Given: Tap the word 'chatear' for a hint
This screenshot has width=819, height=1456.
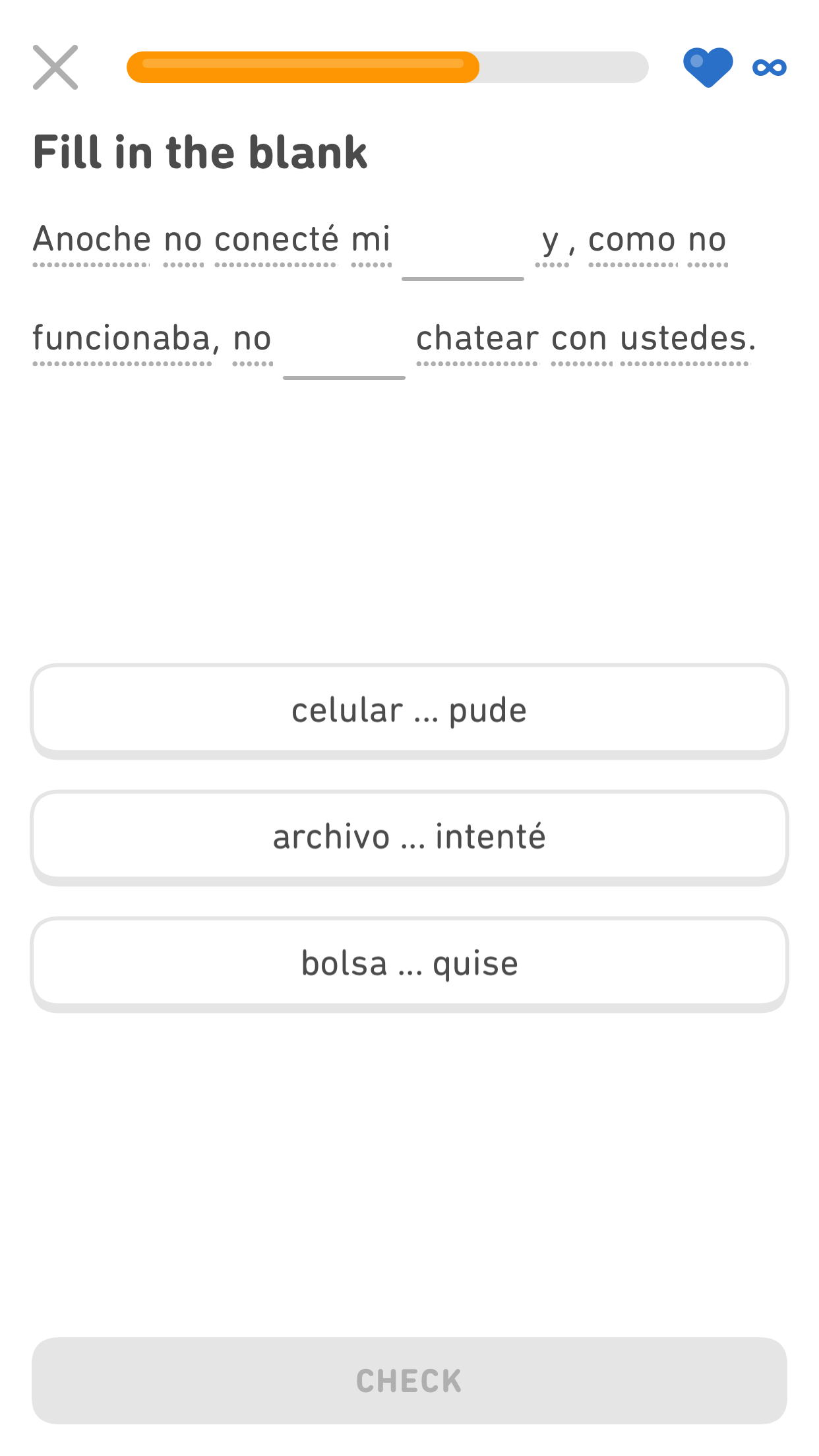Looking at the screenshot, I should 477,338.
